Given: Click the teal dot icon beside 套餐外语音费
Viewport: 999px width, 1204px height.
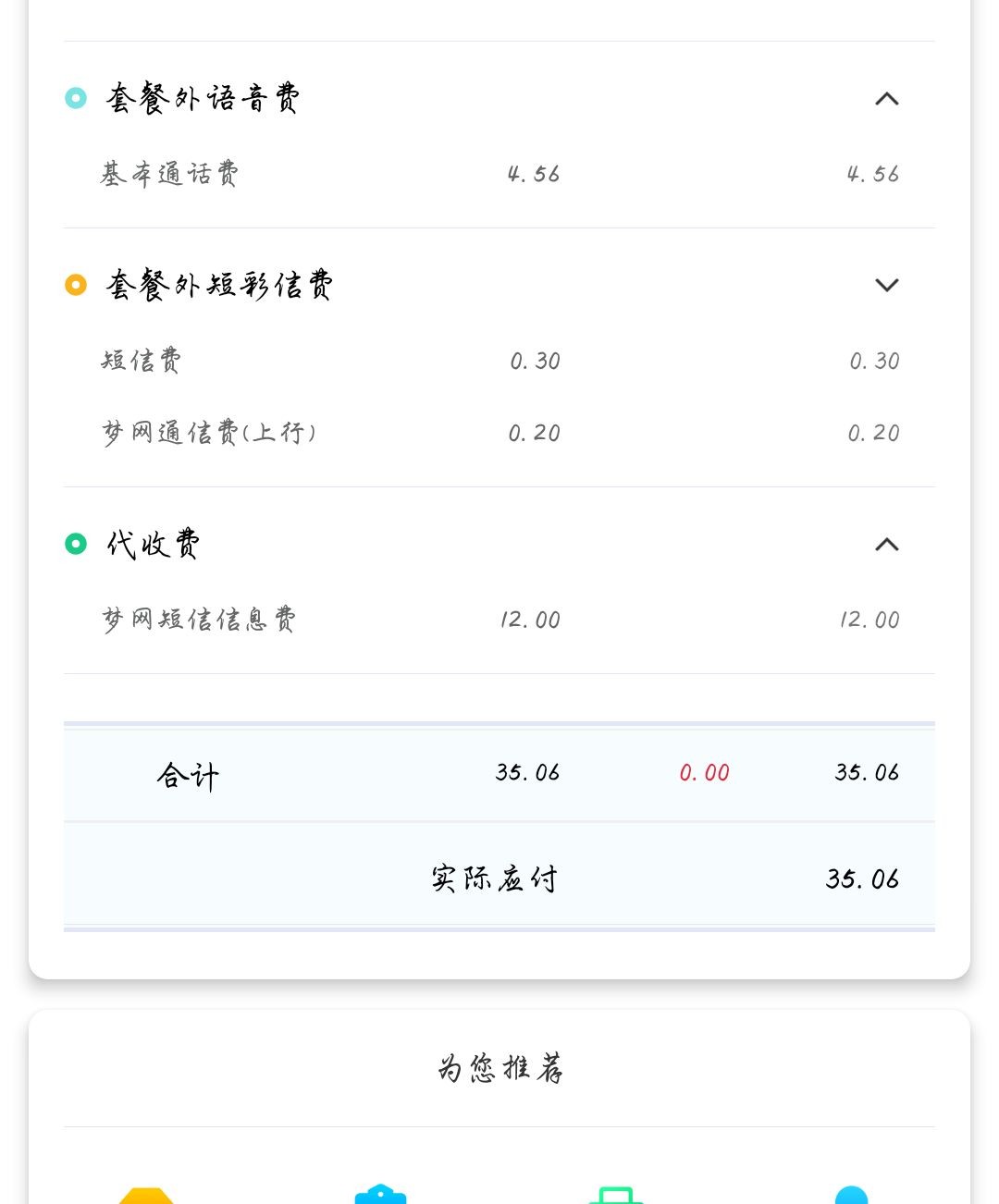Looking at the screenshot, I should [x=75, y=97].
